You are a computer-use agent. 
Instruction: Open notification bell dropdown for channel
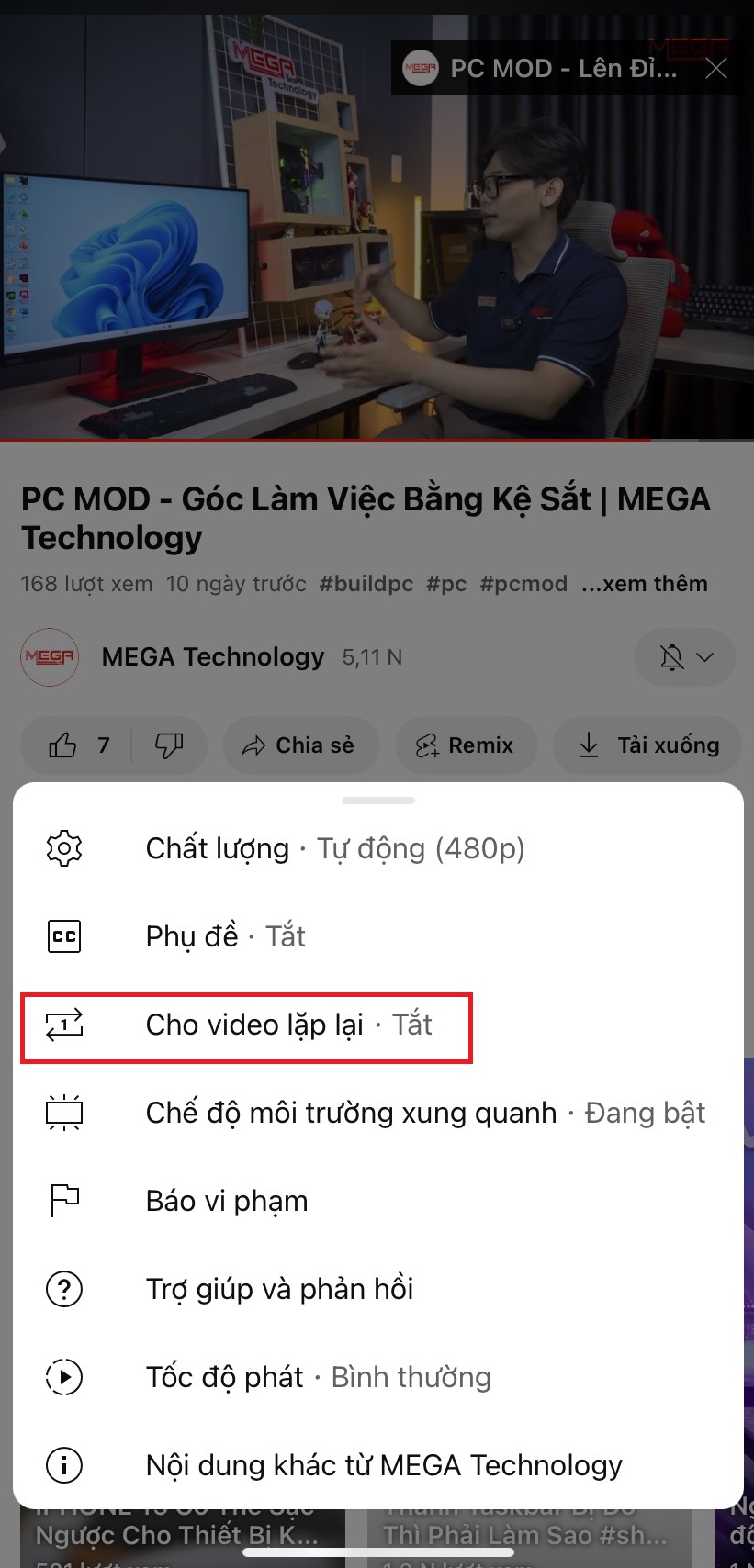(x=685, y=657)
